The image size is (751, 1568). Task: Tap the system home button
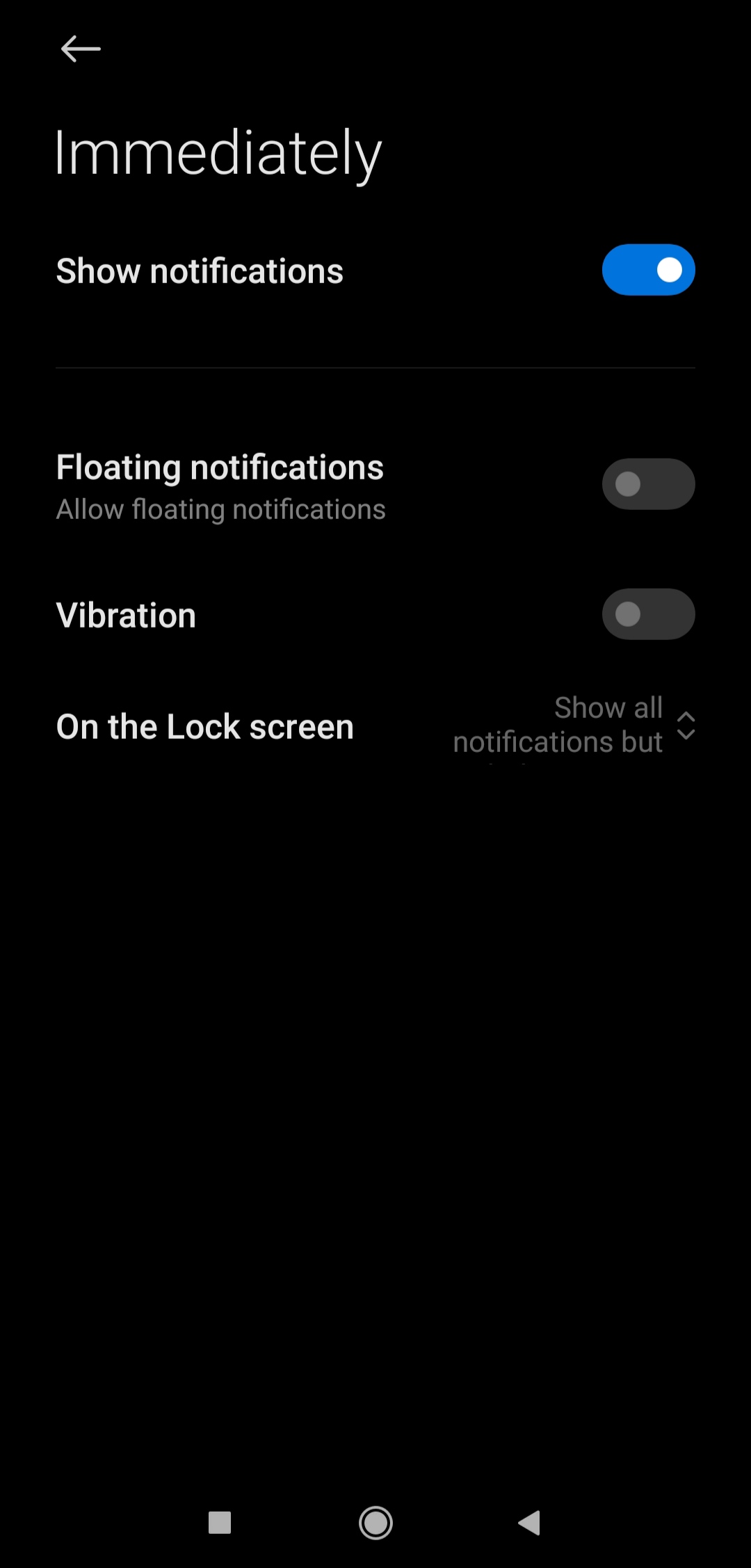tap(375, 1523)
